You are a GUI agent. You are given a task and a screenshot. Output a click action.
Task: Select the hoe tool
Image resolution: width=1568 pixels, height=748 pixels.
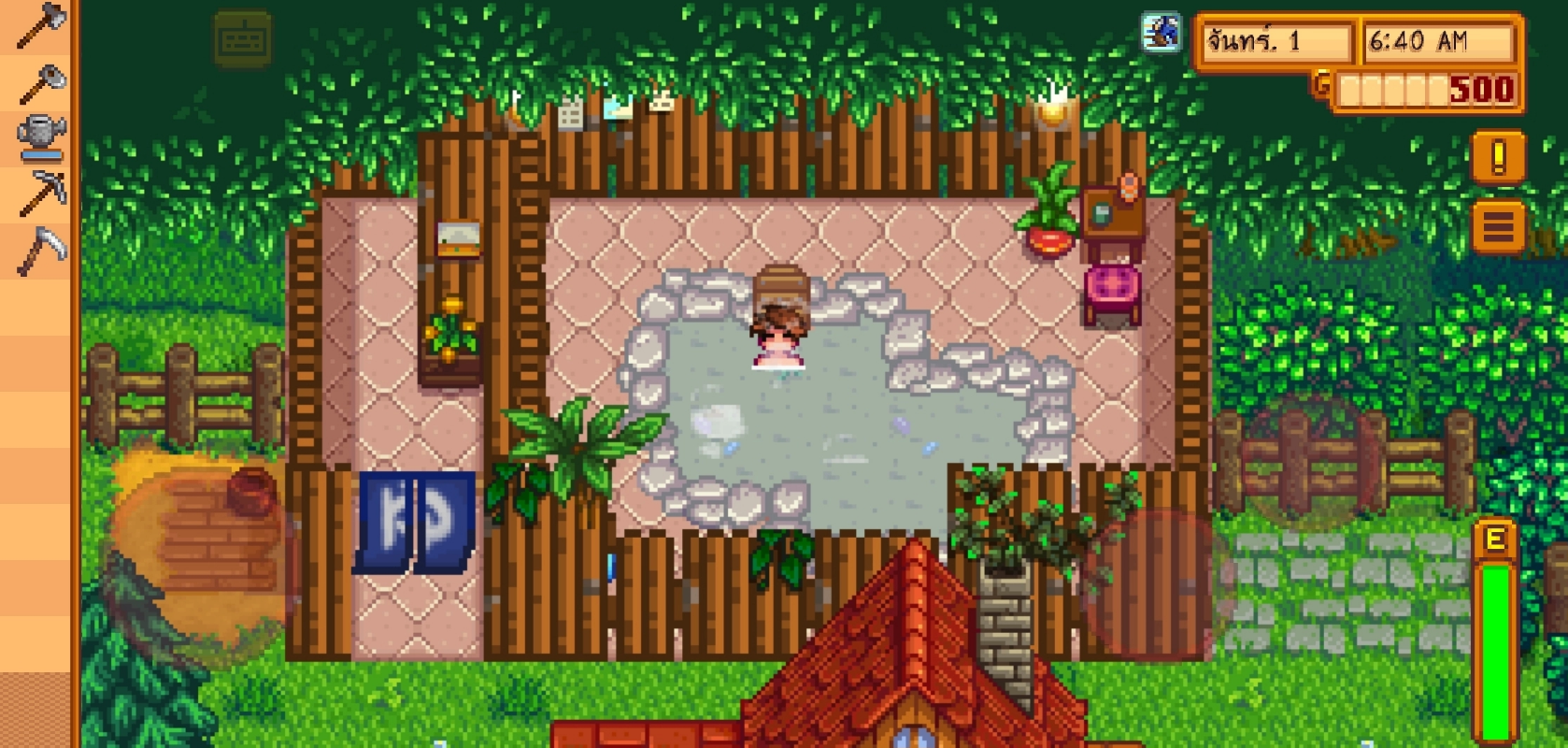click(x=39, y=82)
